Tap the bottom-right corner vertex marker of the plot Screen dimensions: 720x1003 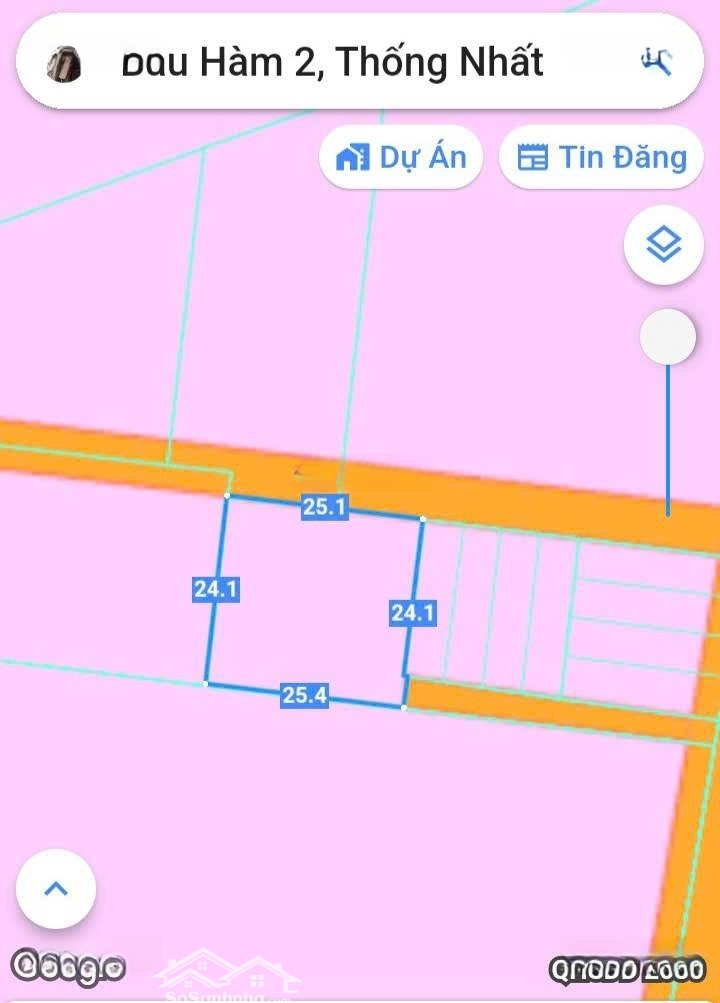pyautogui.click(x=404, y=705)
